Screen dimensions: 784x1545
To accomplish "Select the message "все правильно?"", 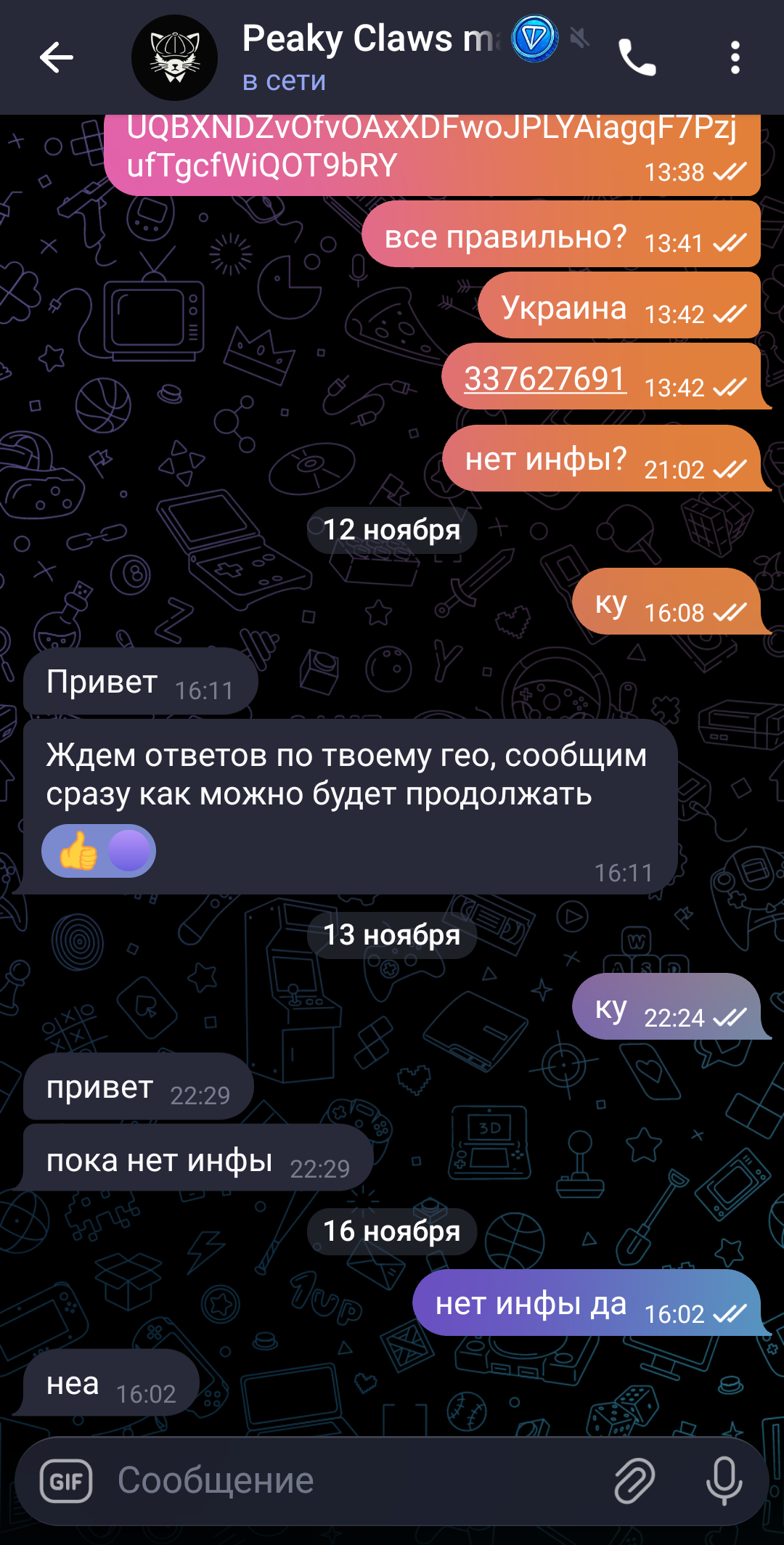I will pos(506,237).
